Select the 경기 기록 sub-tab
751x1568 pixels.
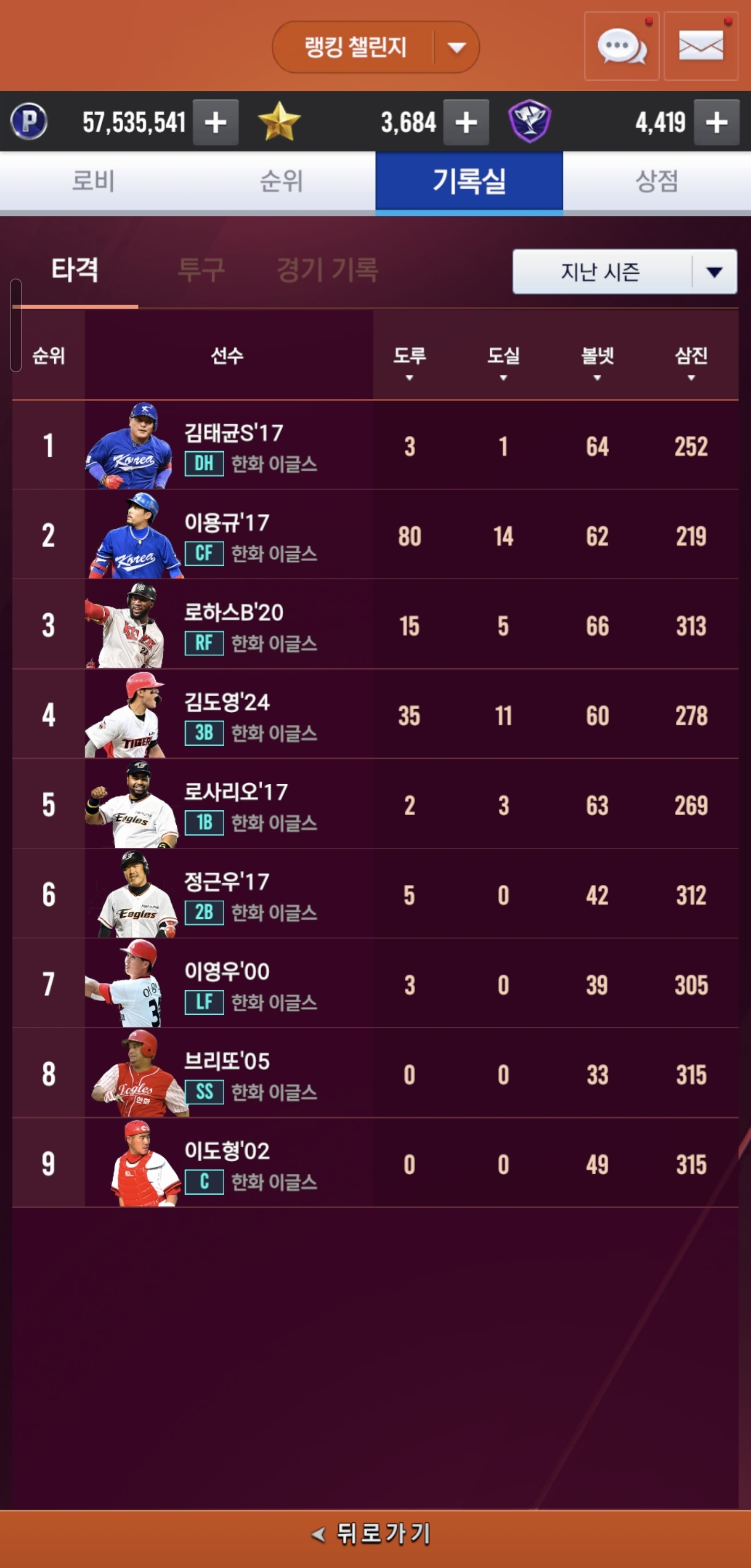coord(328,270)
